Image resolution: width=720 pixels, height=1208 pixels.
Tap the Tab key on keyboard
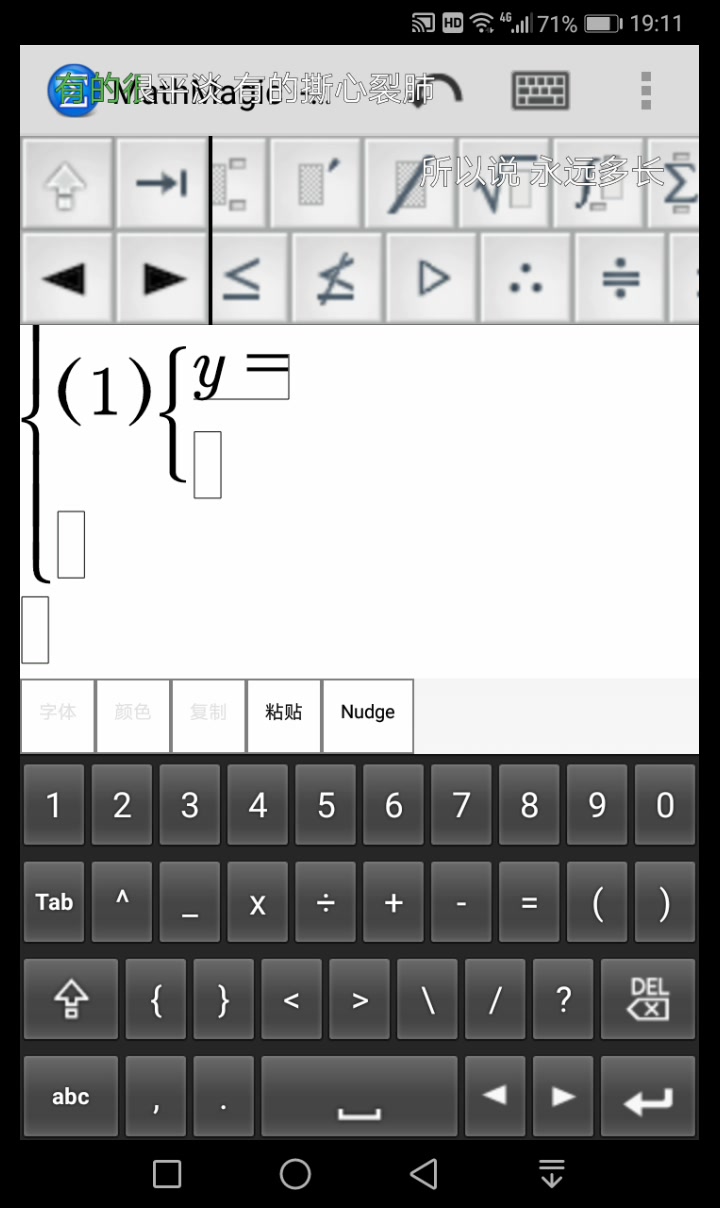click(54, 902)
